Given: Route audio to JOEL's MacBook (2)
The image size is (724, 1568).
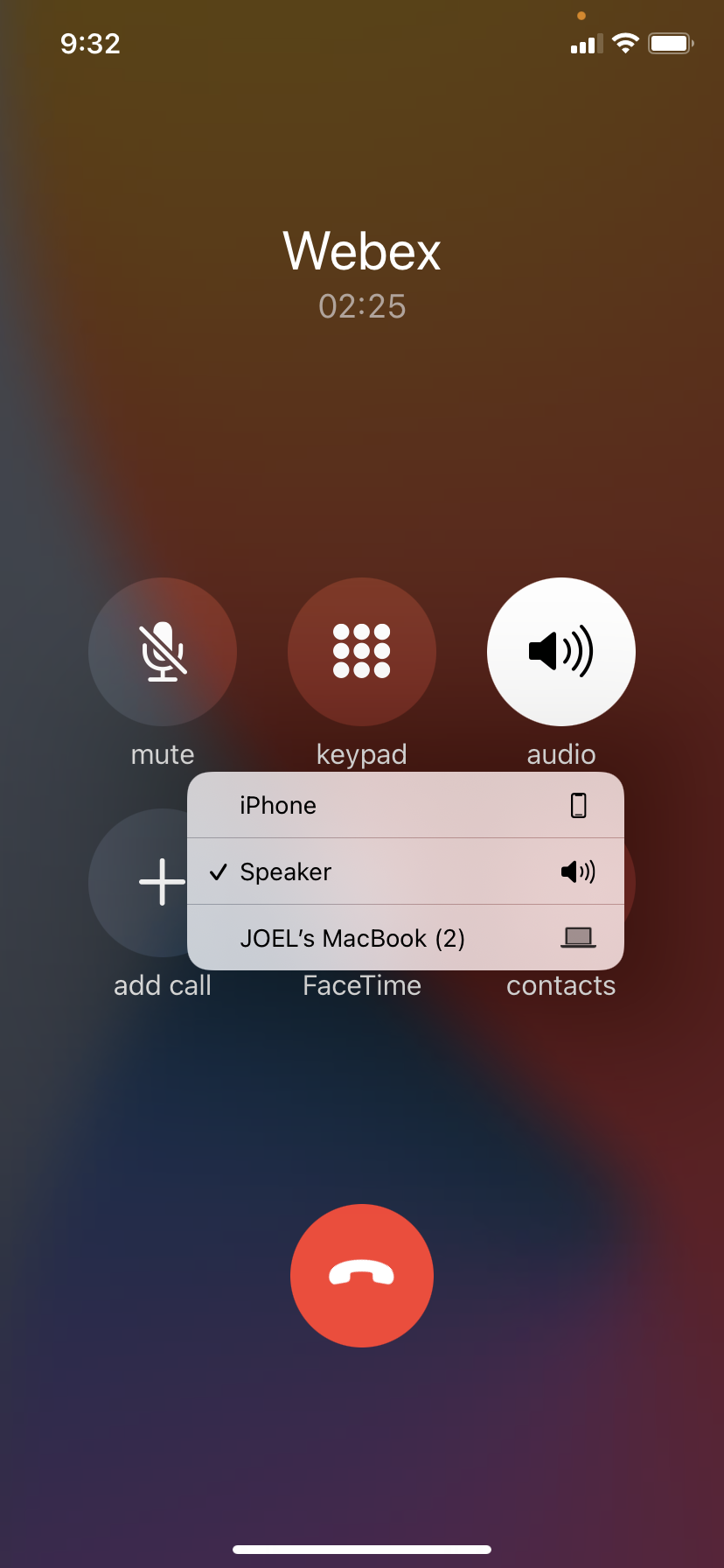Looking at the screenshot, I should (x=406, y=938).
